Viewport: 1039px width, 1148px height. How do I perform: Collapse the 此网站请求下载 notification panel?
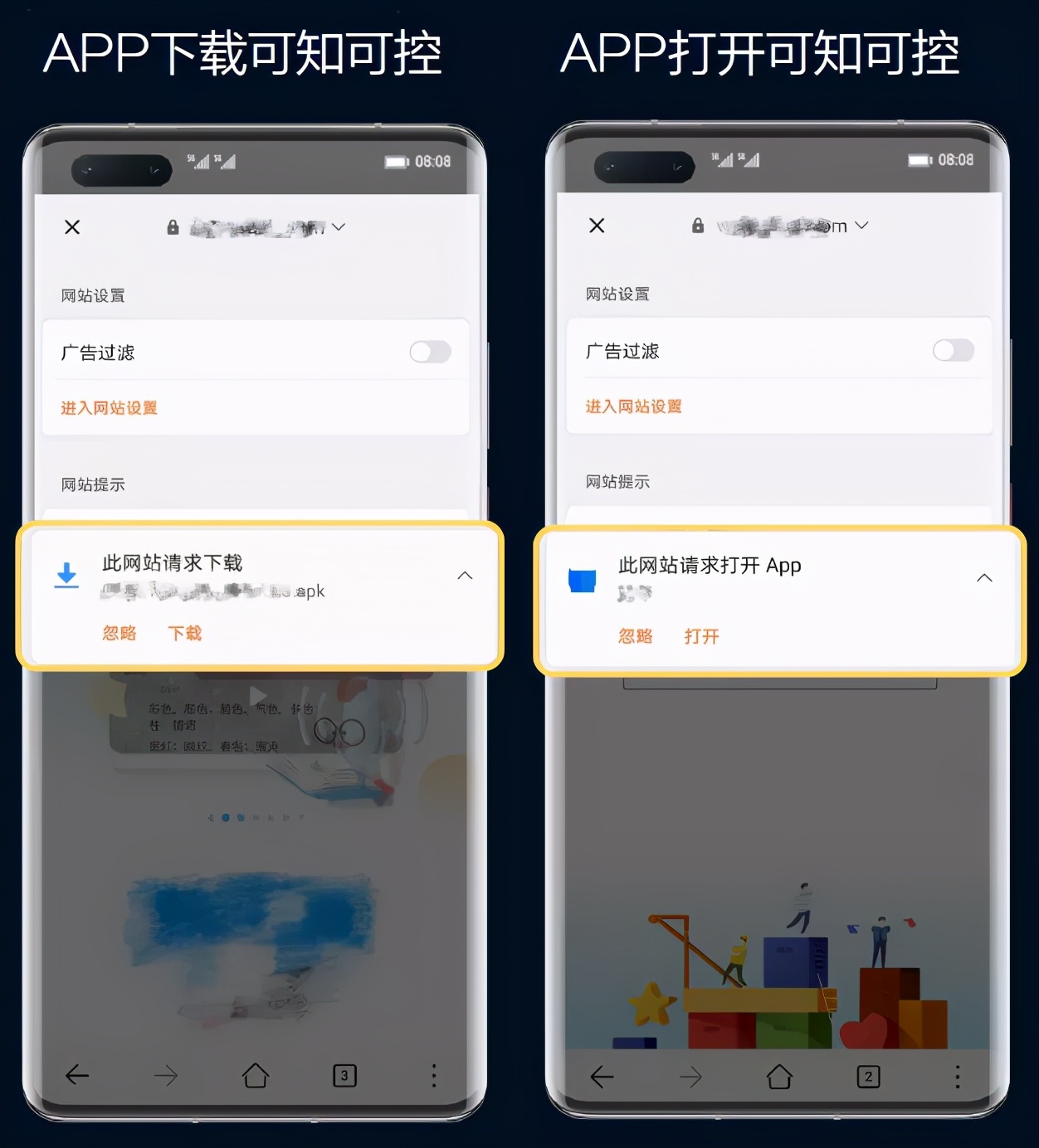pos(465,575)
